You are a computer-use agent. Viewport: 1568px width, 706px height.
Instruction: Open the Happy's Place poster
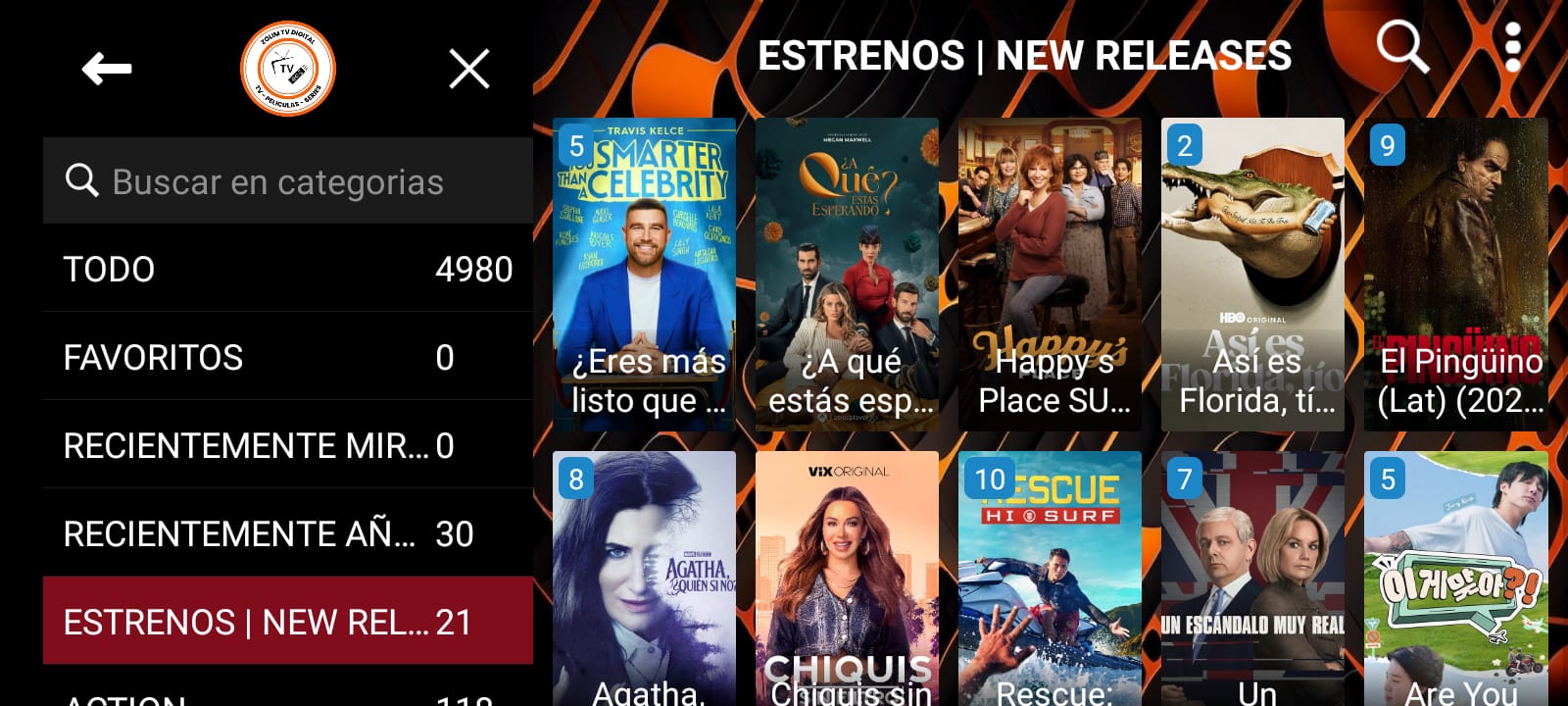tap(1050, 275)
